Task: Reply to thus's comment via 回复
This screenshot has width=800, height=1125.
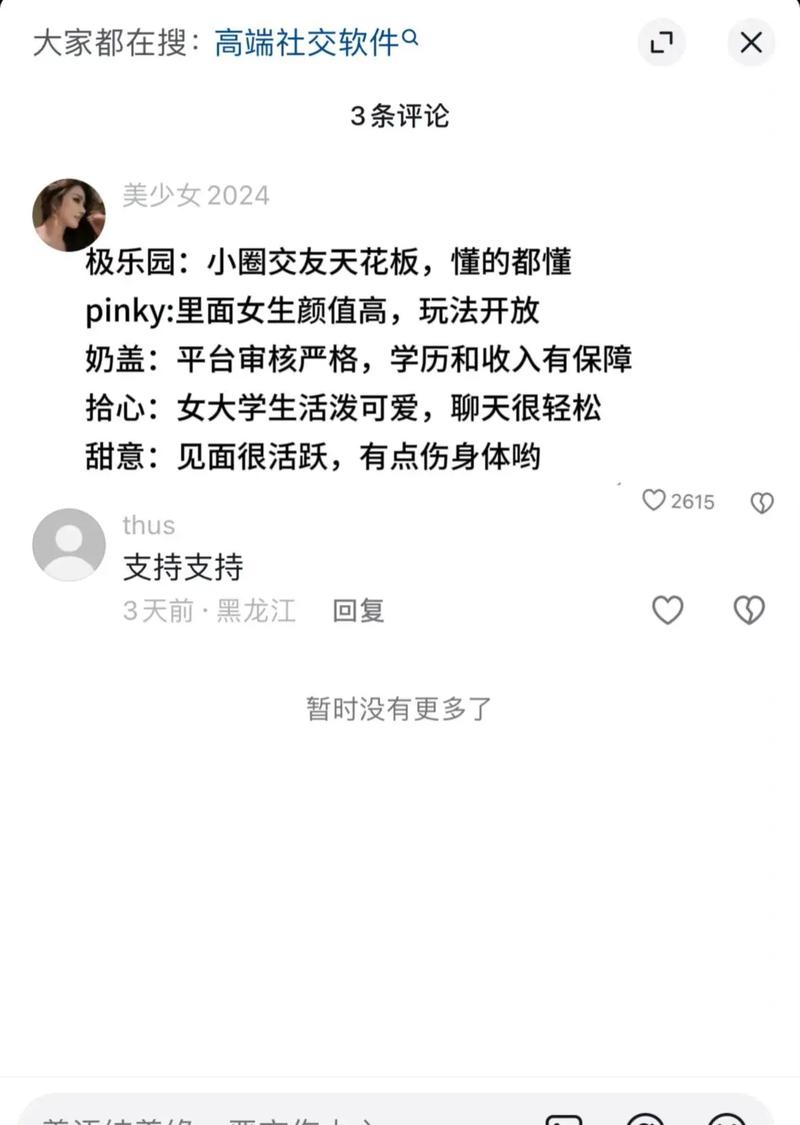Action: 358,610
